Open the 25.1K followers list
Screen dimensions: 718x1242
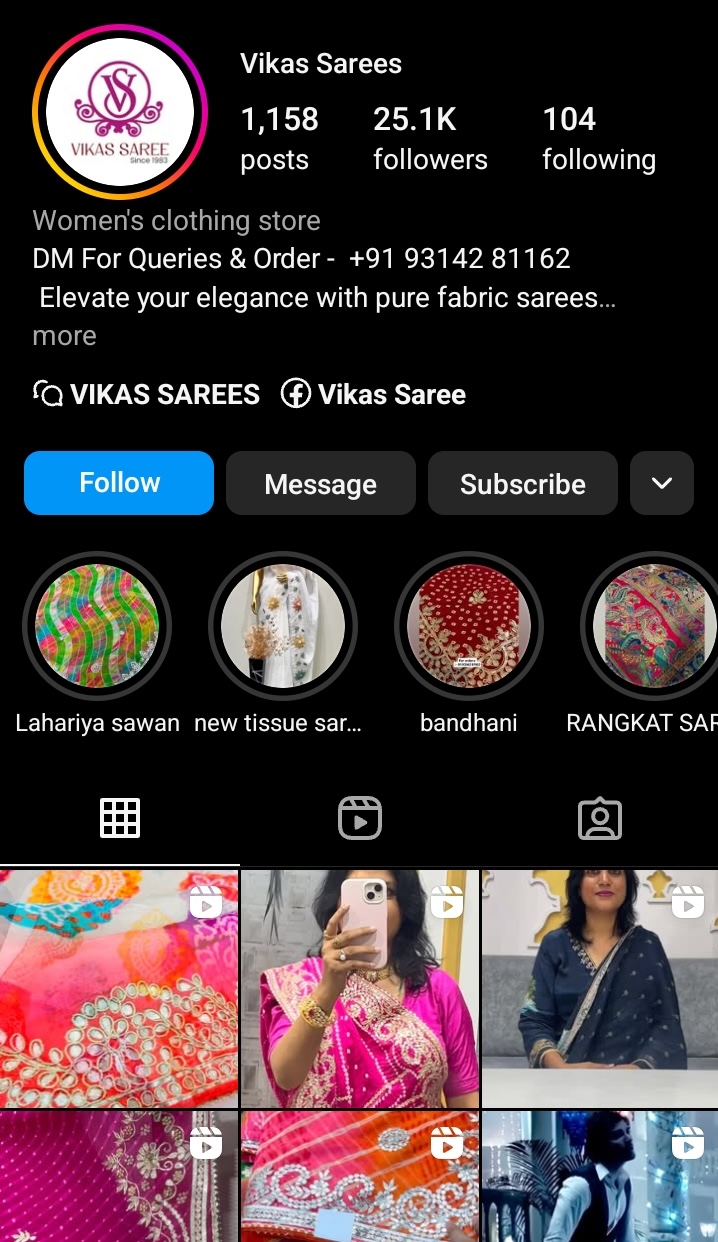click(x=430, y=138)
